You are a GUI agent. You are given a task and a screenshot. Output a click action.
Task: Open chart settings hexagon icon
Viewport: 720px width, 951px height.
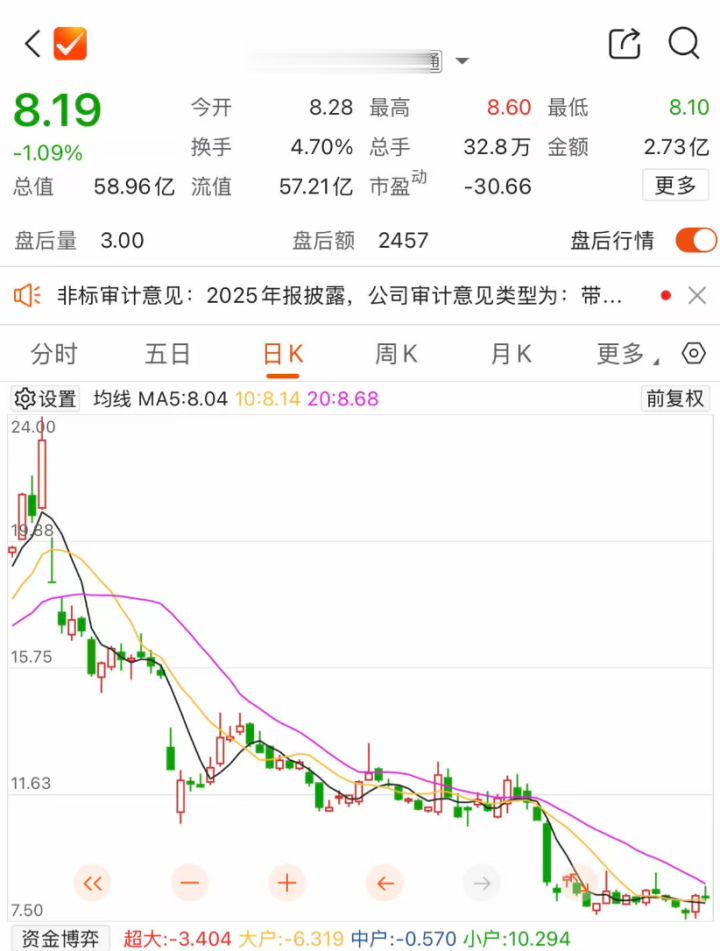point(693,353)
